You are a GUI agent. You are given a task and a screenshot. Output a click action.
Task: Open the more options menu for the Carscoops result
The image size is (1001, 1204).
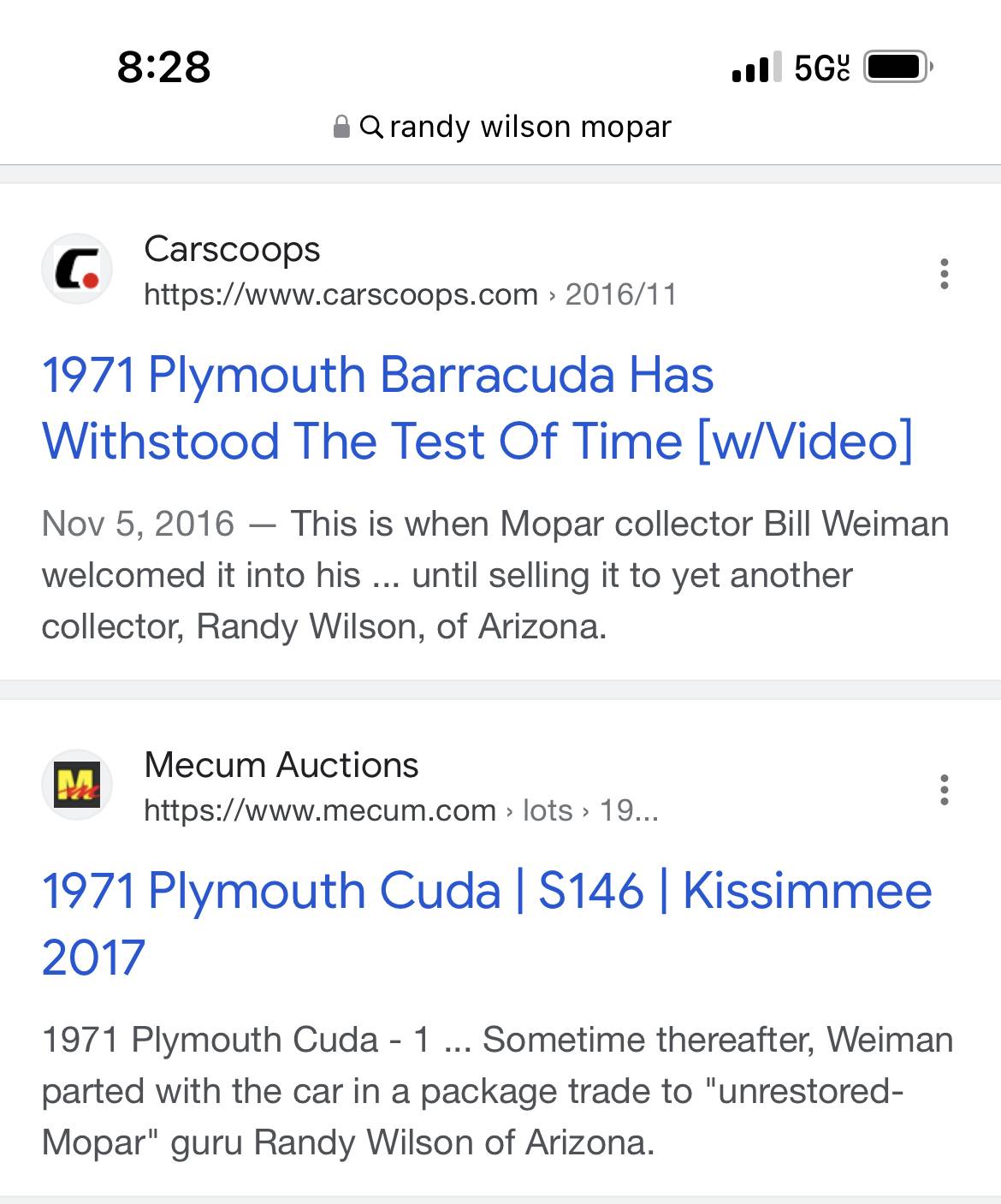[944, 274]
